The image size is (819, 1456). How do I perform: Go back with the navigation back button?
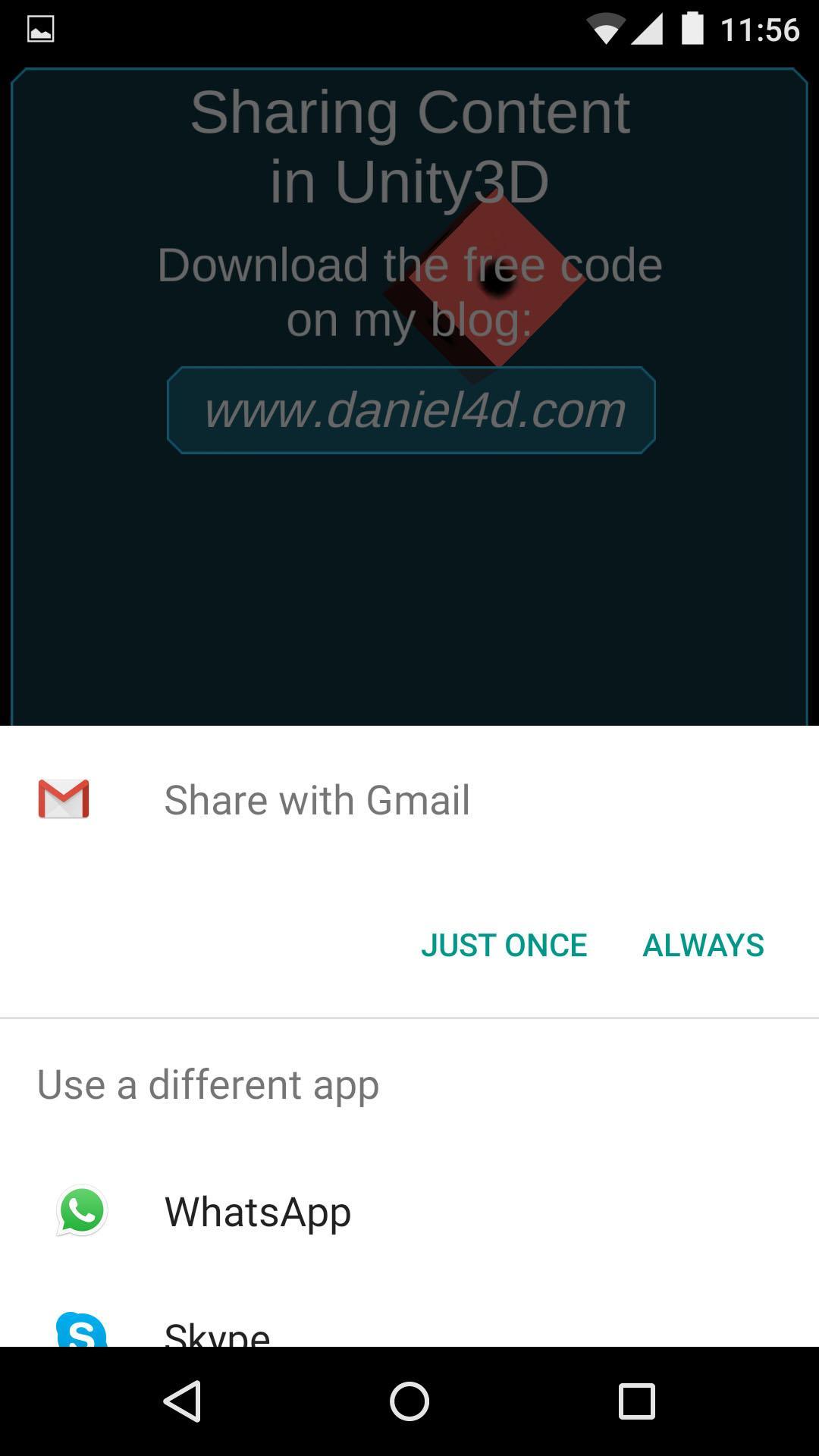click(182, 1401)
